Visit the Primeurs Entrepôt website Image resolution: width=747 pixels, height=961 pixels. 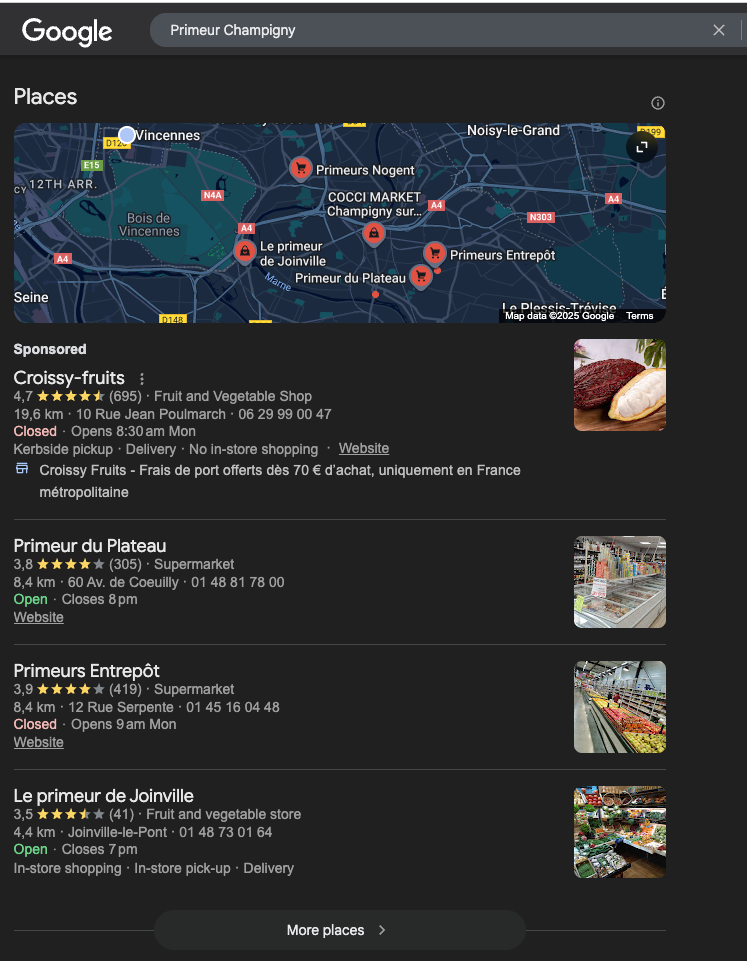click(38, 742)
